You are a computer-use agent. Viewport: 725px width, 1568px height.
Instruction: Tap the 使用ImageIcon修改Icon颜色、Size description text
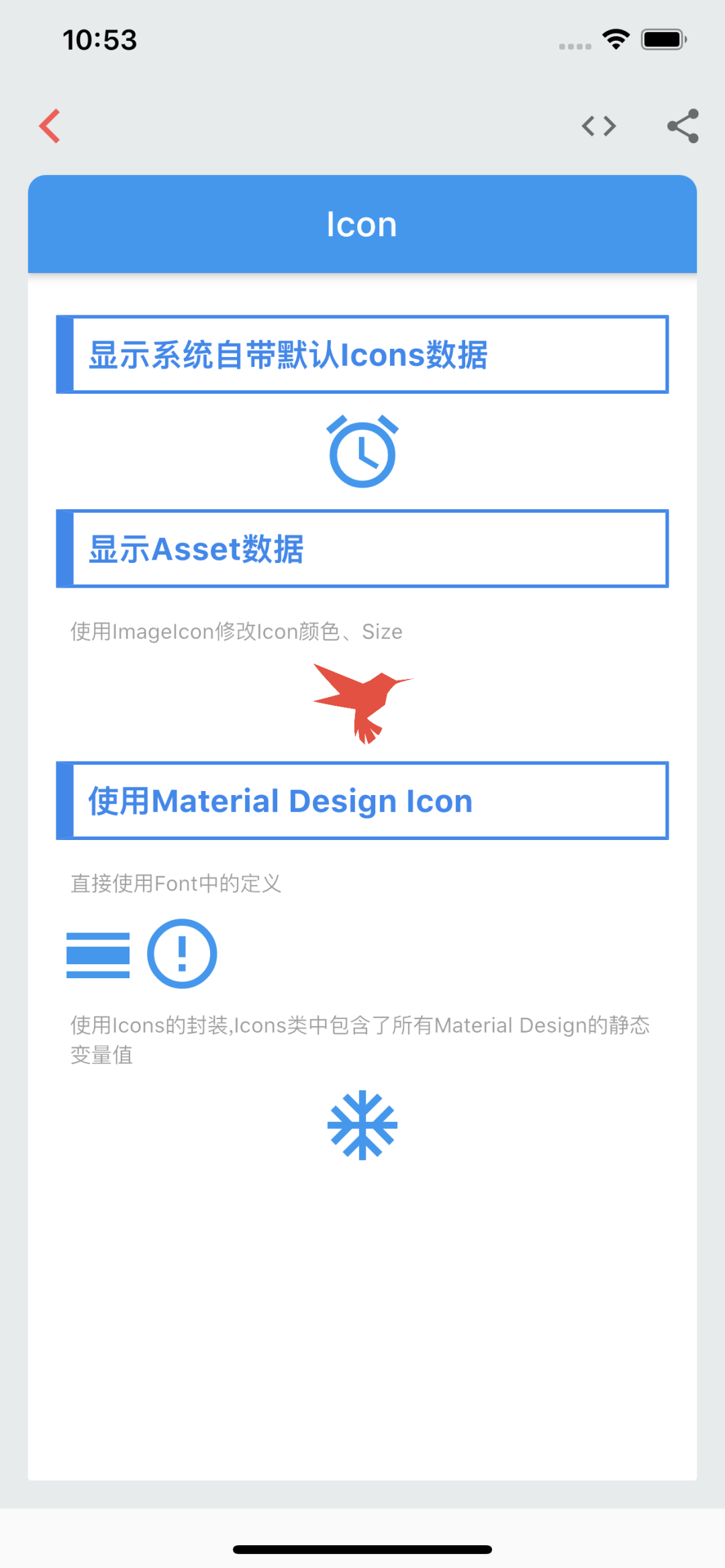[236, 631]
